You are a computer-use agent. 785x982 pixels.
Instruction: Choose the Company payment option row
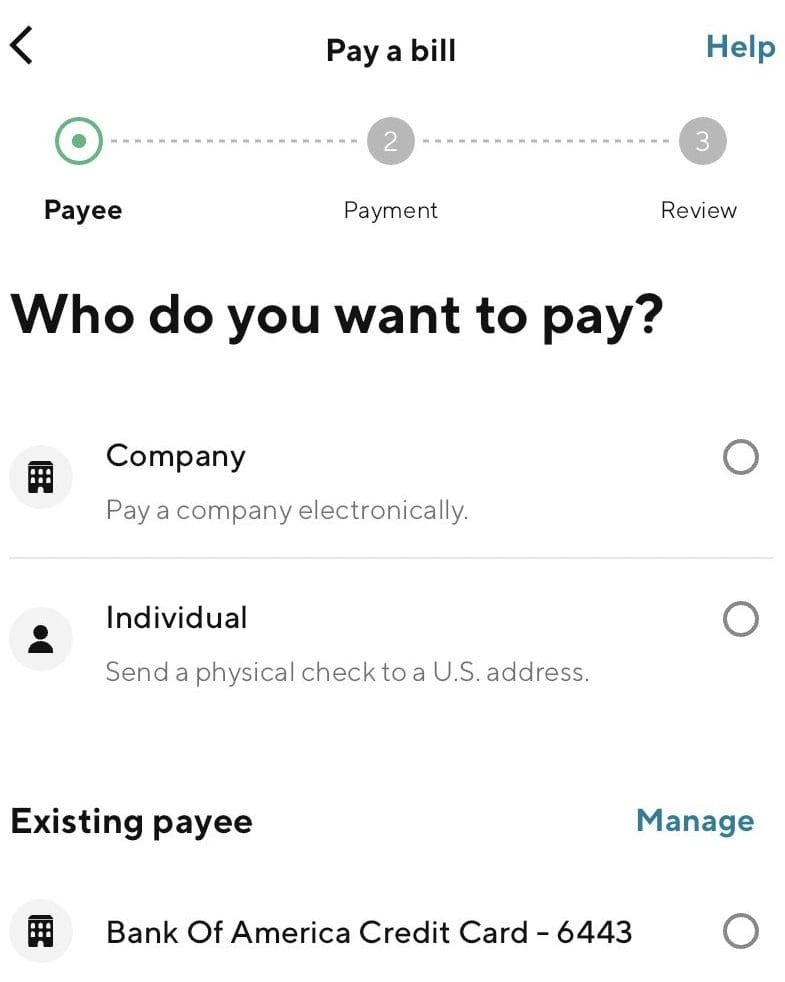300,480
